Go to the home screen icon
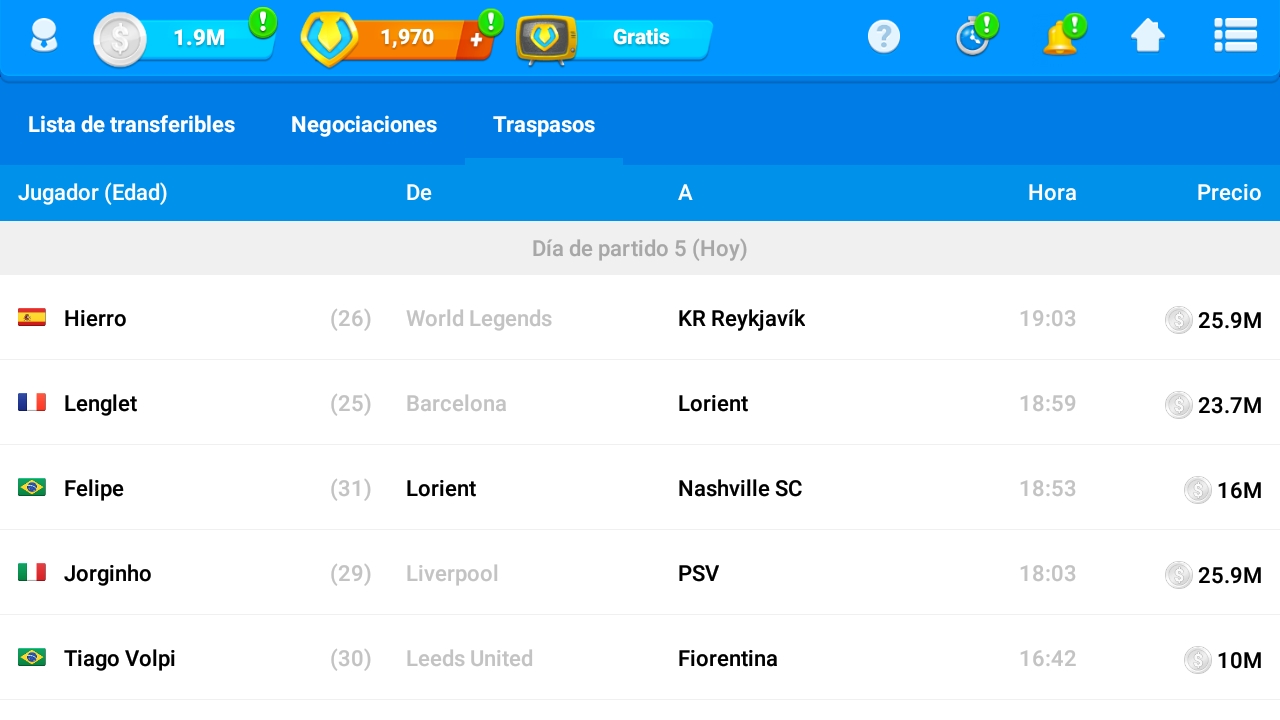The width and height of the screenshot is (1280, 720). [x=1148, y=37]
